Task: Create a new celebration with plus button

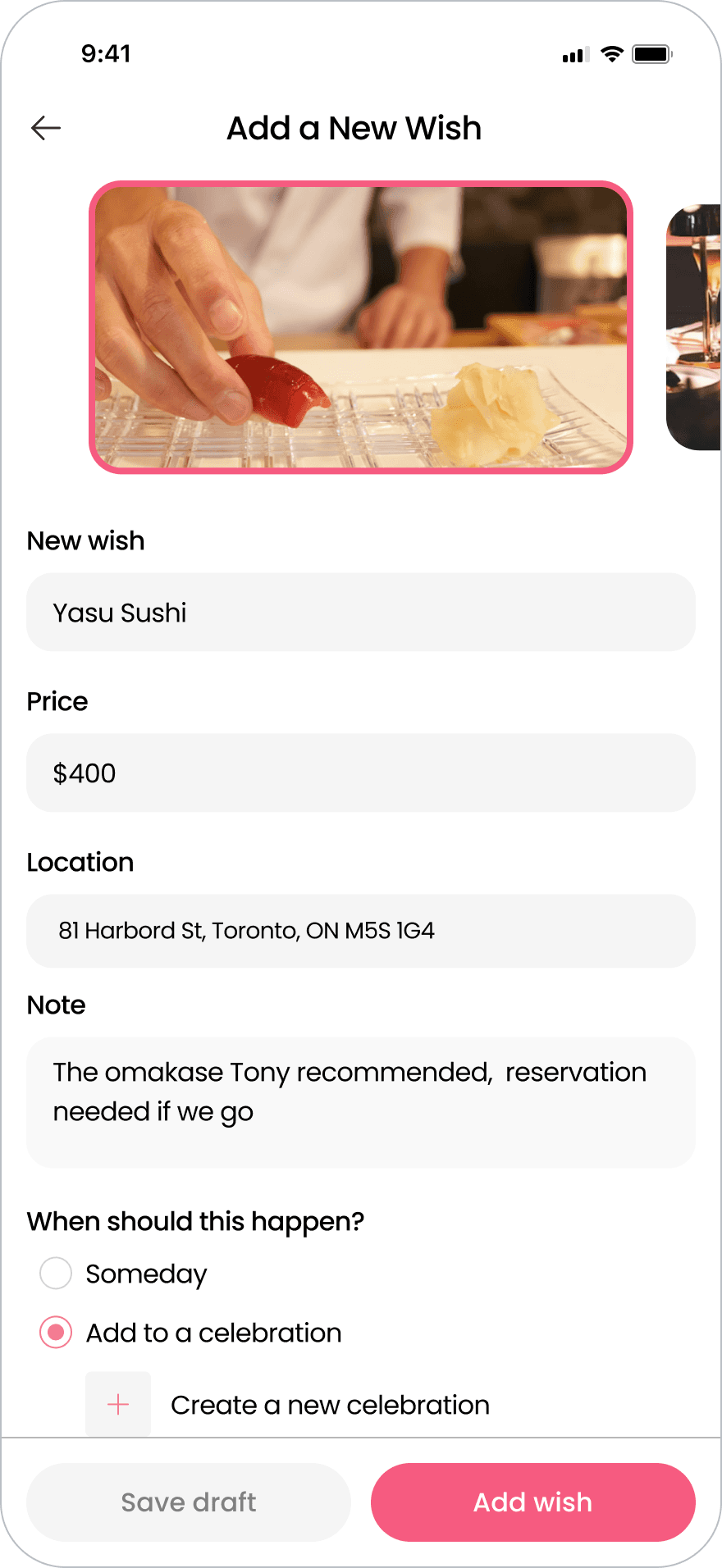Action: [118, 1404]
